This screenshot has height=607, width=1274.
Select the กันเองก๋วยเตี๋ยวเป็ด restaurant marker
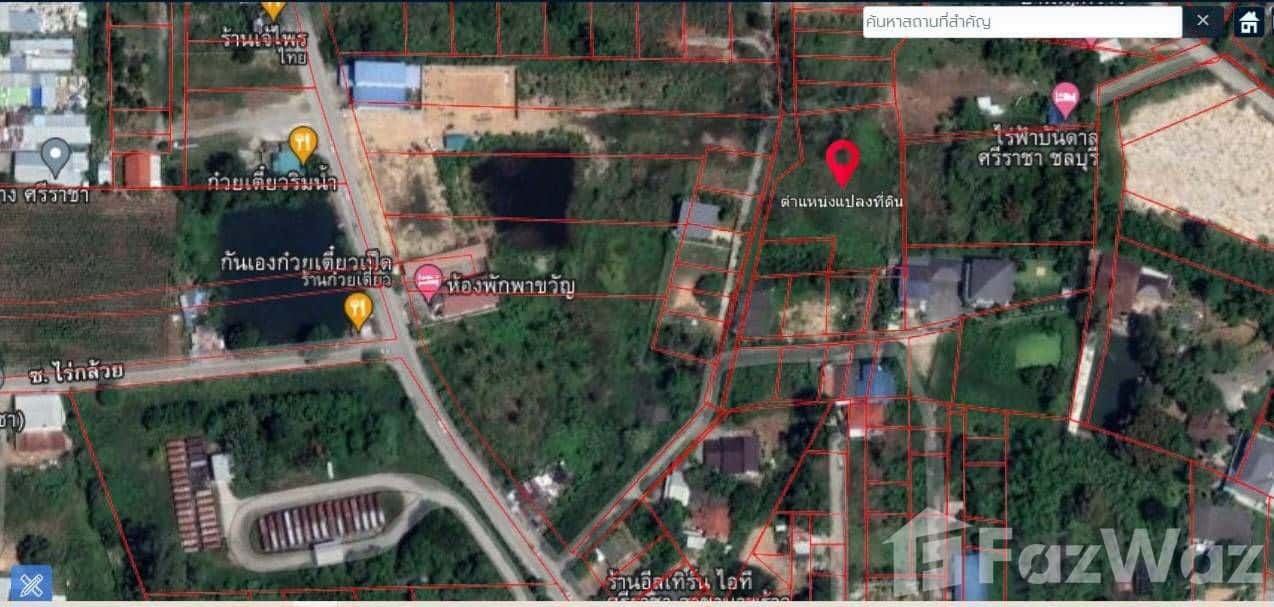pyautogui.click(x=358, y=310)
